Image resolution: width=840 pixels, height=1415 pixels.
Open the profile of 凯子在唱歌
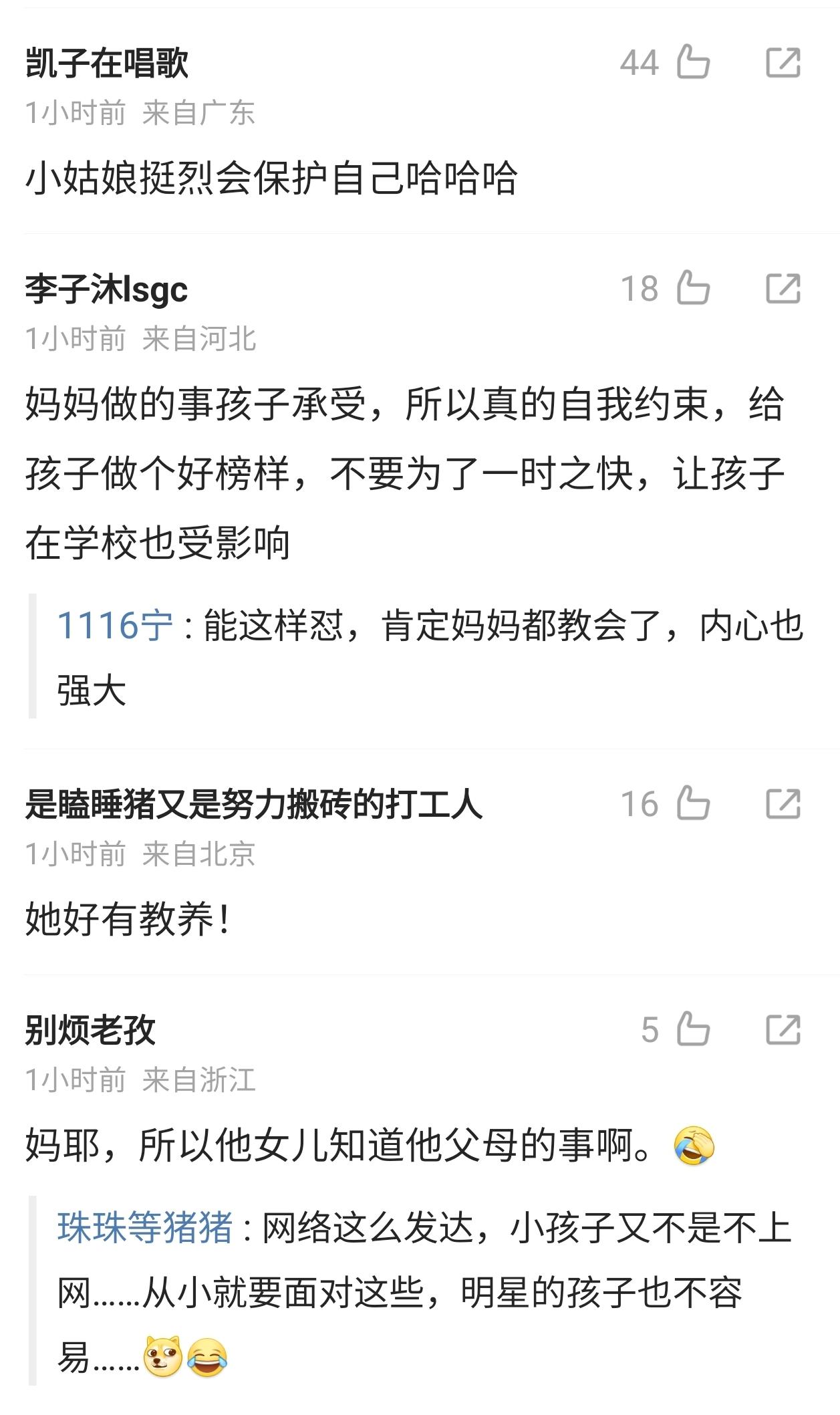tap(107, 63)
